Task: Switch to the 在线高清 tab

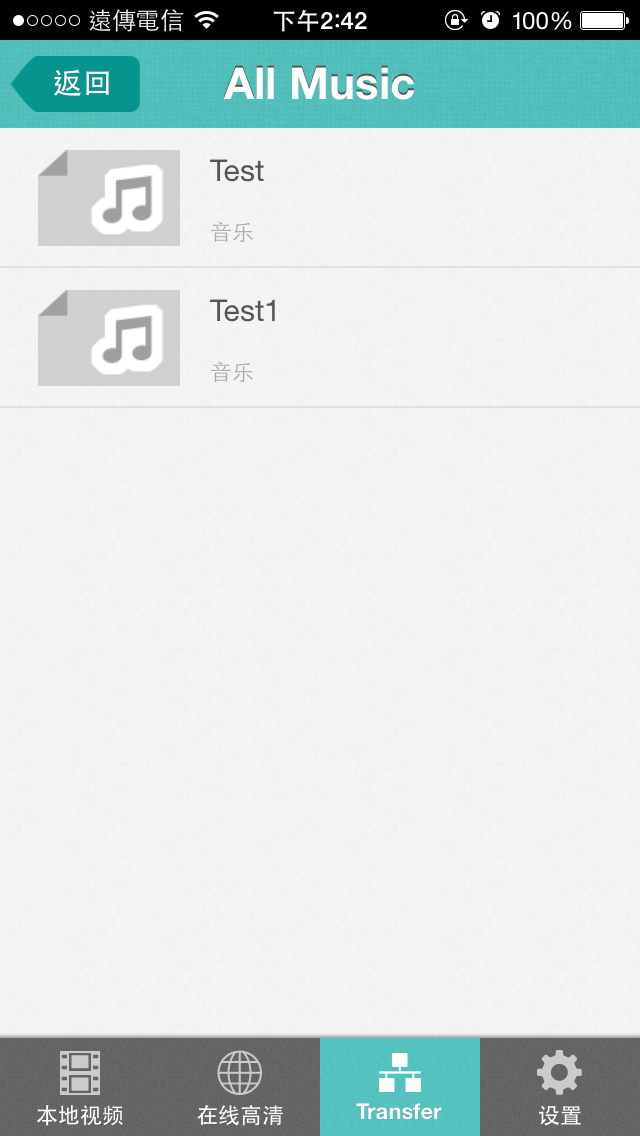Action: [240, 1088]
